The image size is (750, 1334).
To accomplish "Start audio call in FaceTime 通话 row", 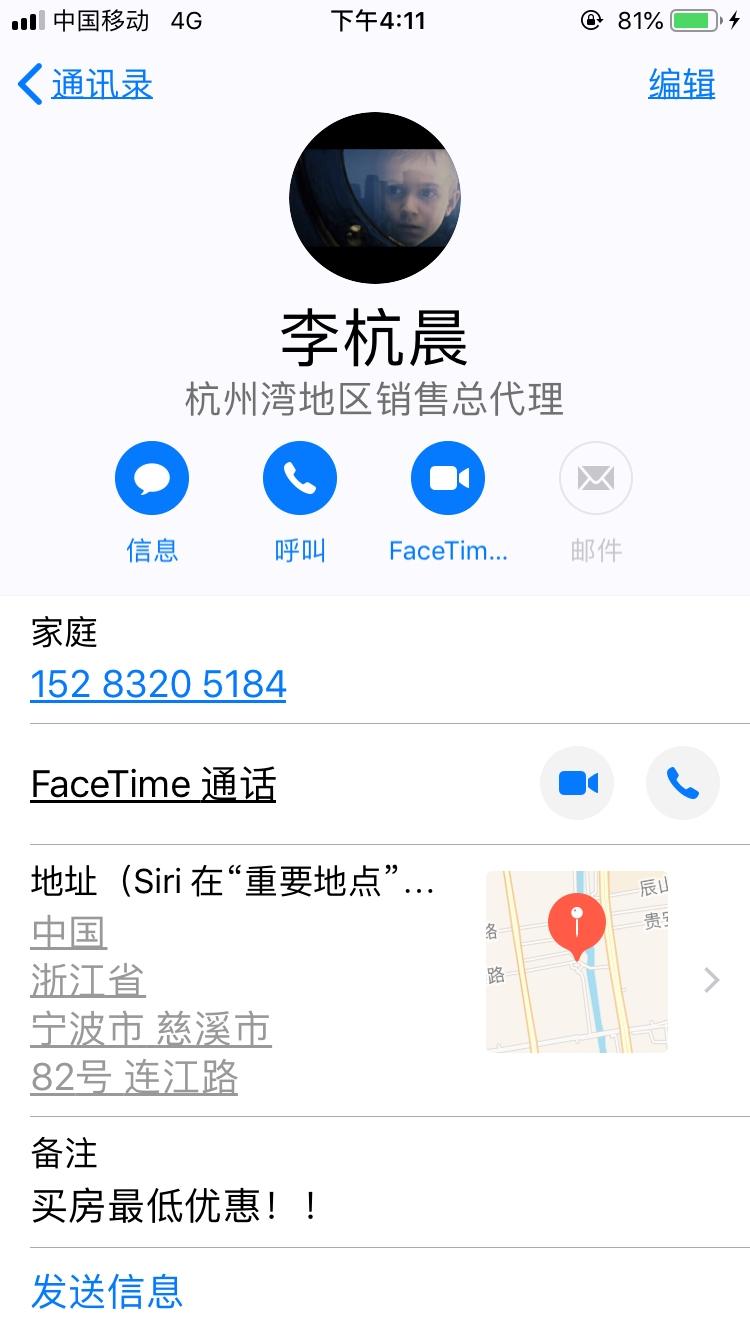I will point(683,783).
